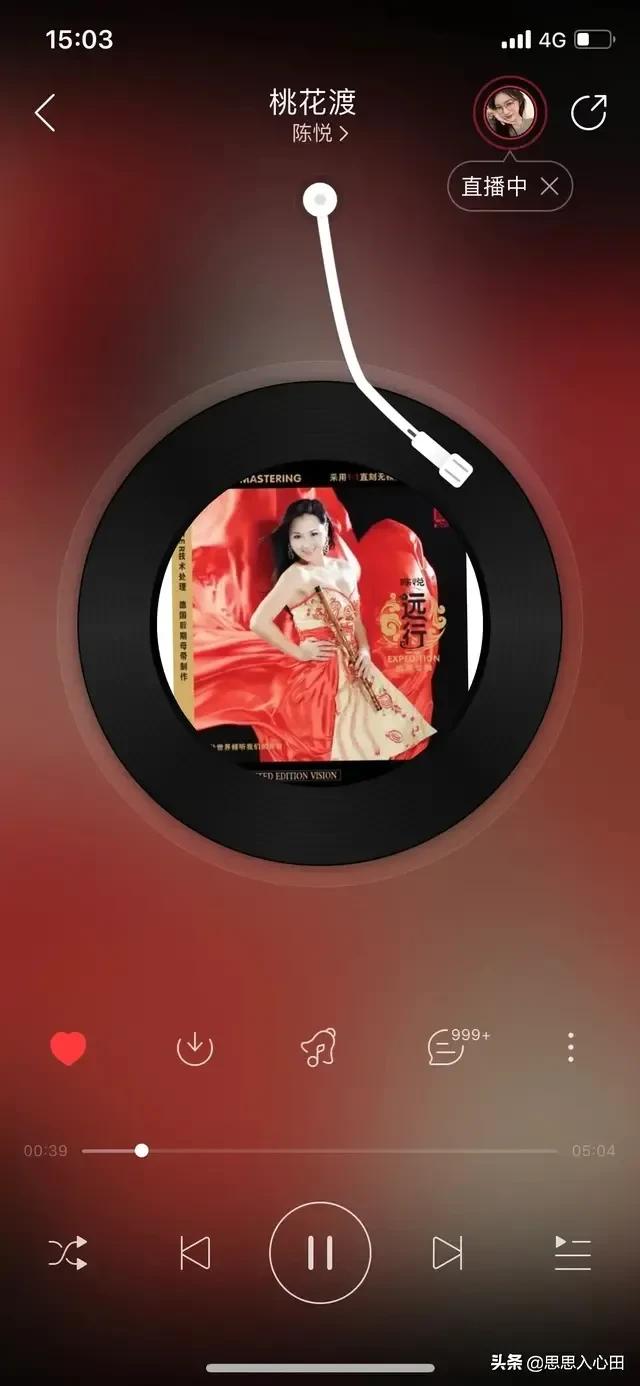This screenshot has height=1386, width=640.
Task: Pause the current song
Action: pyautogui.click(x=320, y=1253)
